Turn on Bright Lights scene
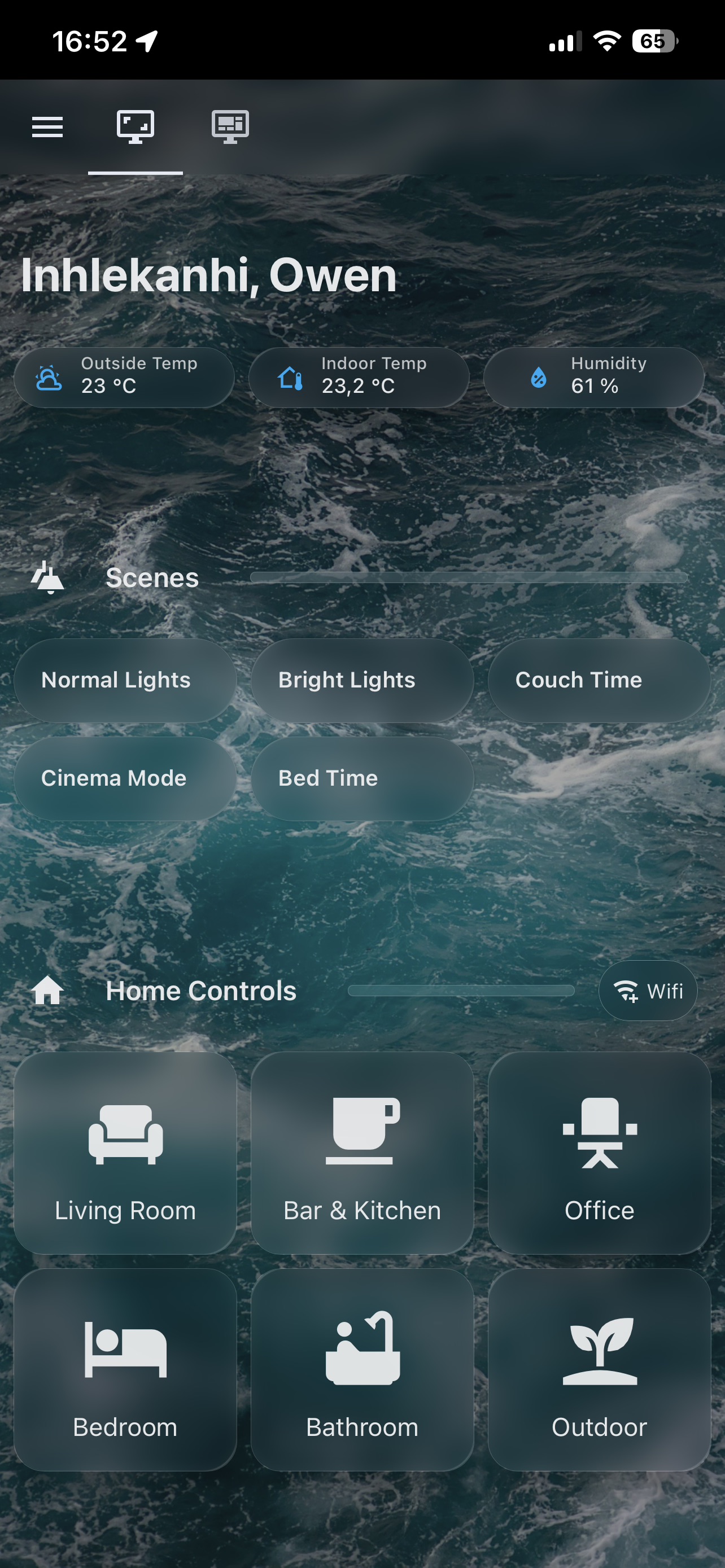 362,680
